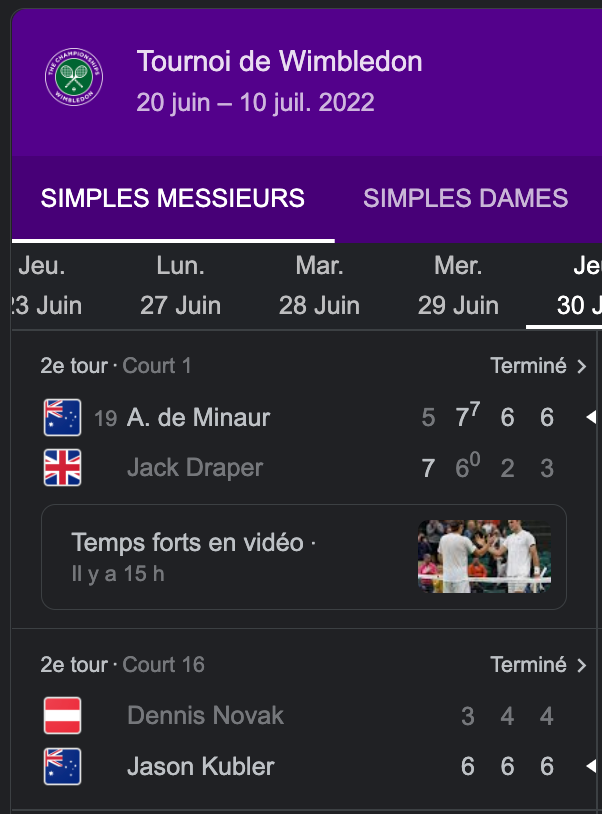Switch to the Simples Messieurs tab
Screen dimensions: 602x814
pos(172,198)
